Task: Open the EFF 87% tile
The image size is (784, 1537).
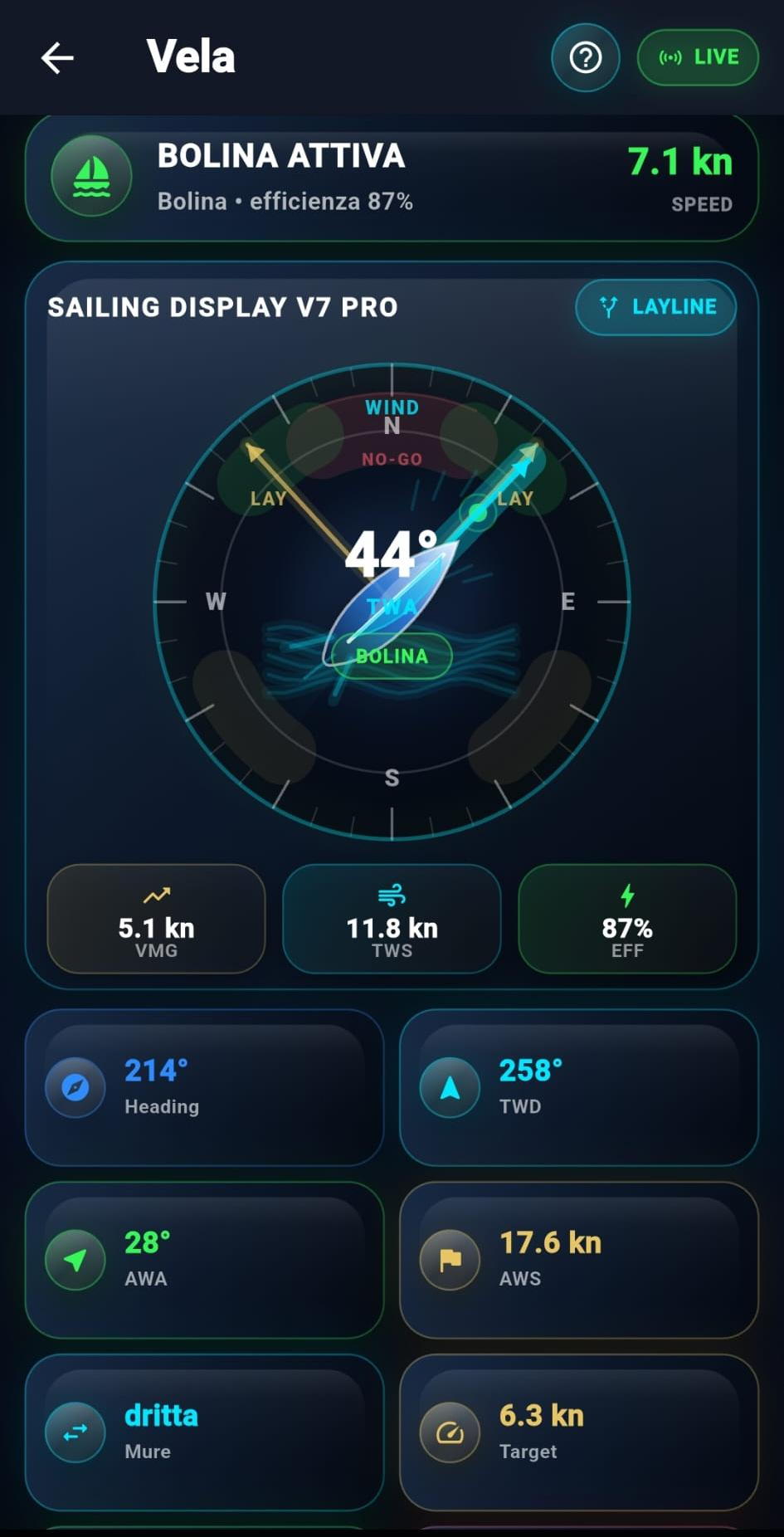Action: coord(627,919)
